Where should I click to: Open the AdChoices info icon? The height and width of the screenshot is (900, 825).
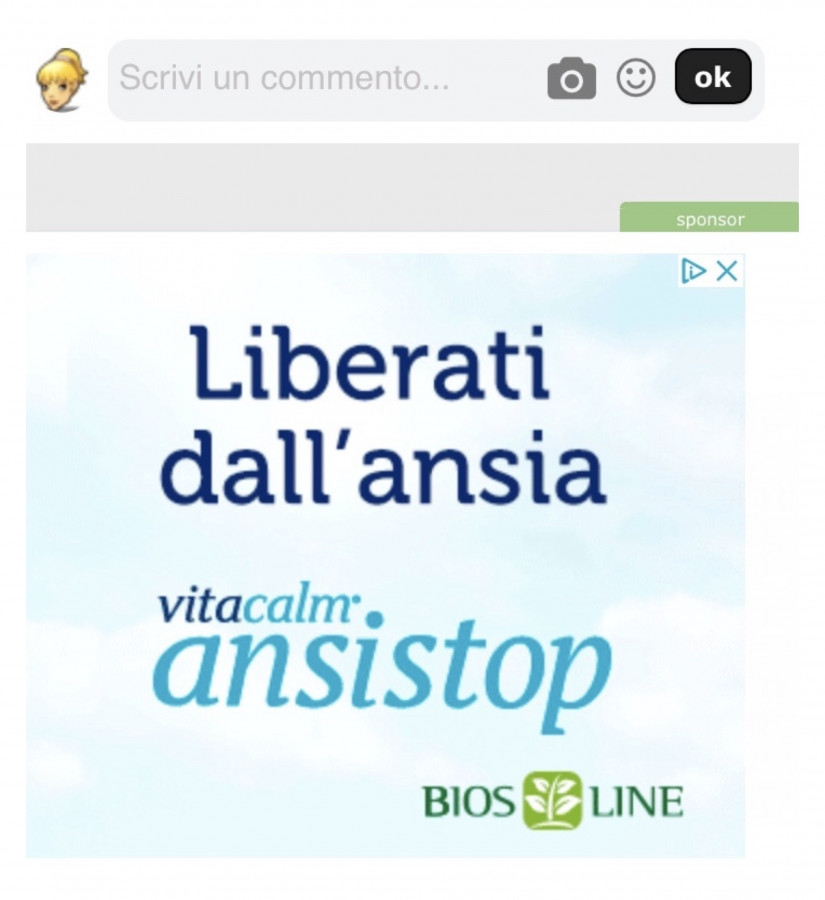tap(694, 270)
